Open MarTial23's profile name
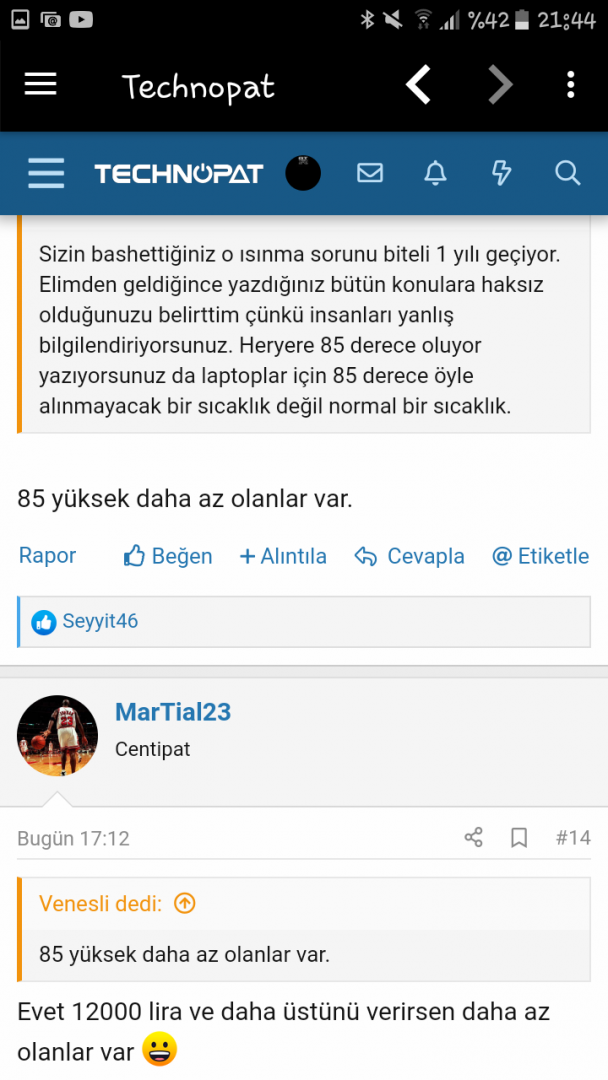This screenshot has height=1080, width=608. tap(173, 712)
